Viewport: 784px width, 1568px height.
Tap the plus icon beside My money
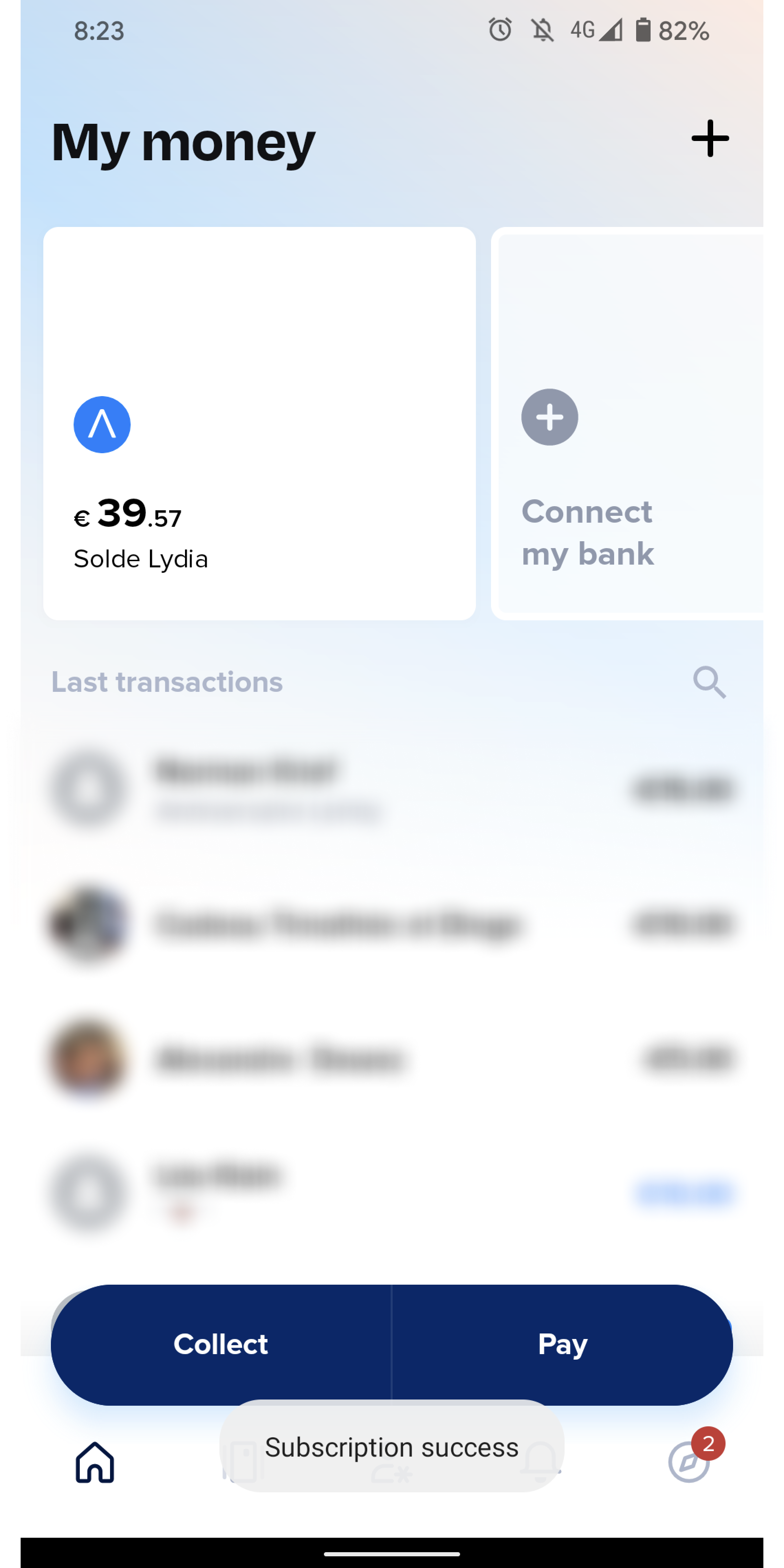point(710,139)
